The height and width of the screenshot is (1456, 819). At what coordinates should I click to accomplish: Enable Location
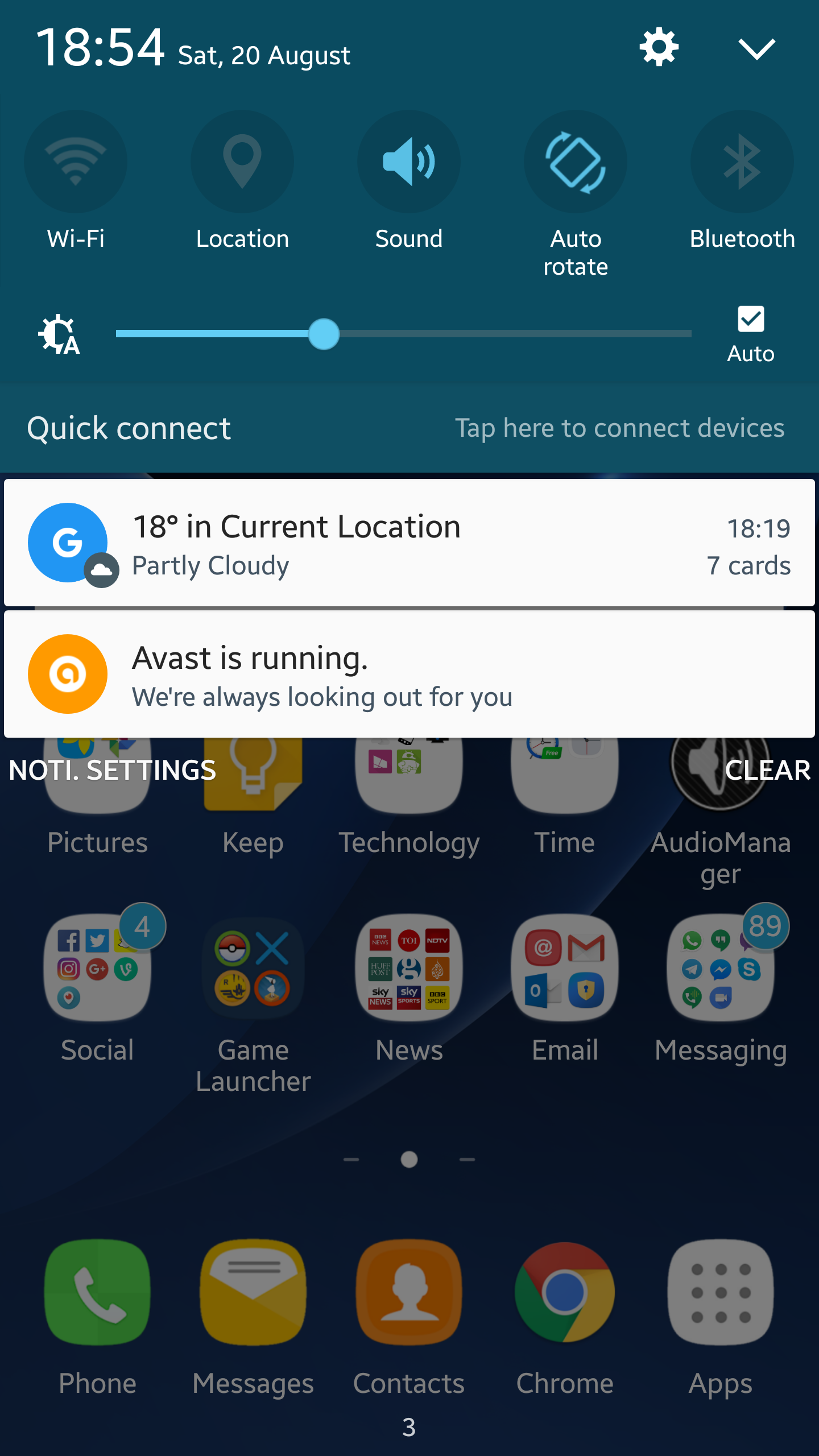[x=242, y=162]
